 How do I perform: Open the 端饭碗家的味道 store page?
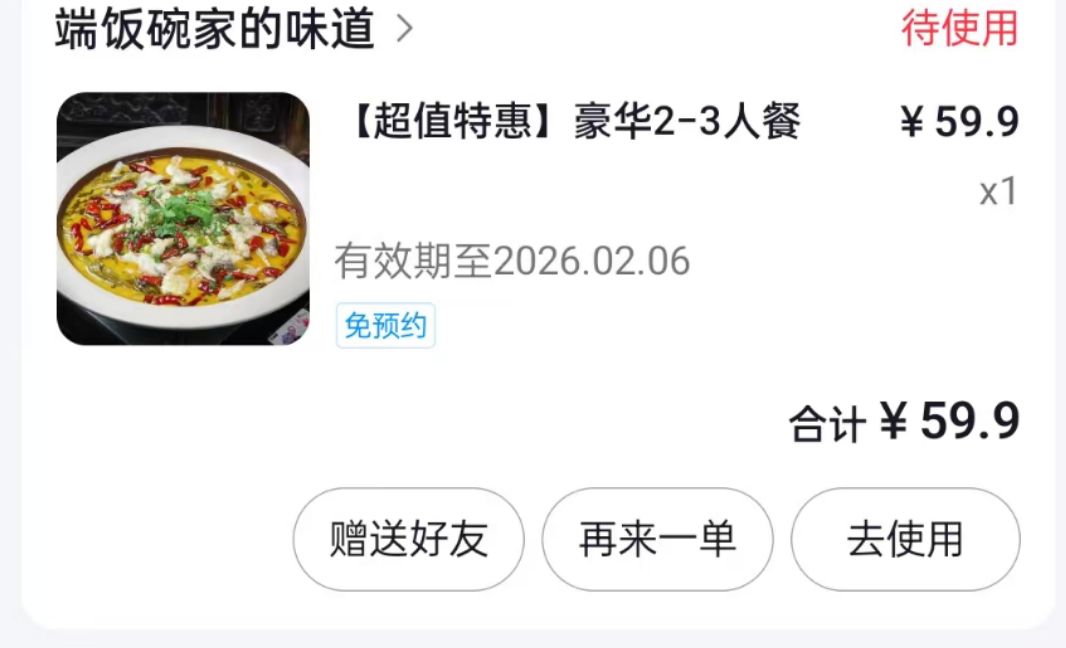(232, 30)
